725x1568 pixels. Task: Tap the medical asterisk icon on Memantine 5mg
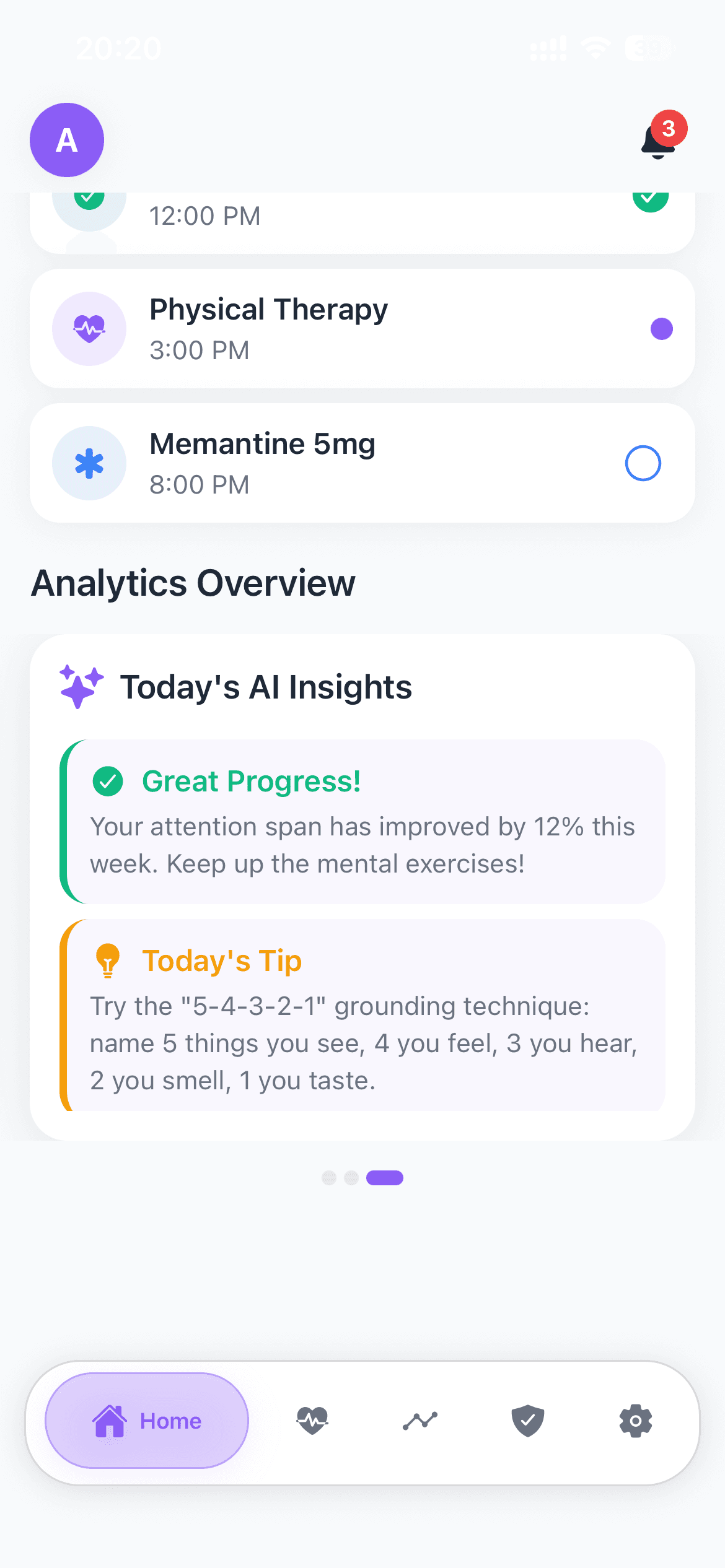coord(89,463)
